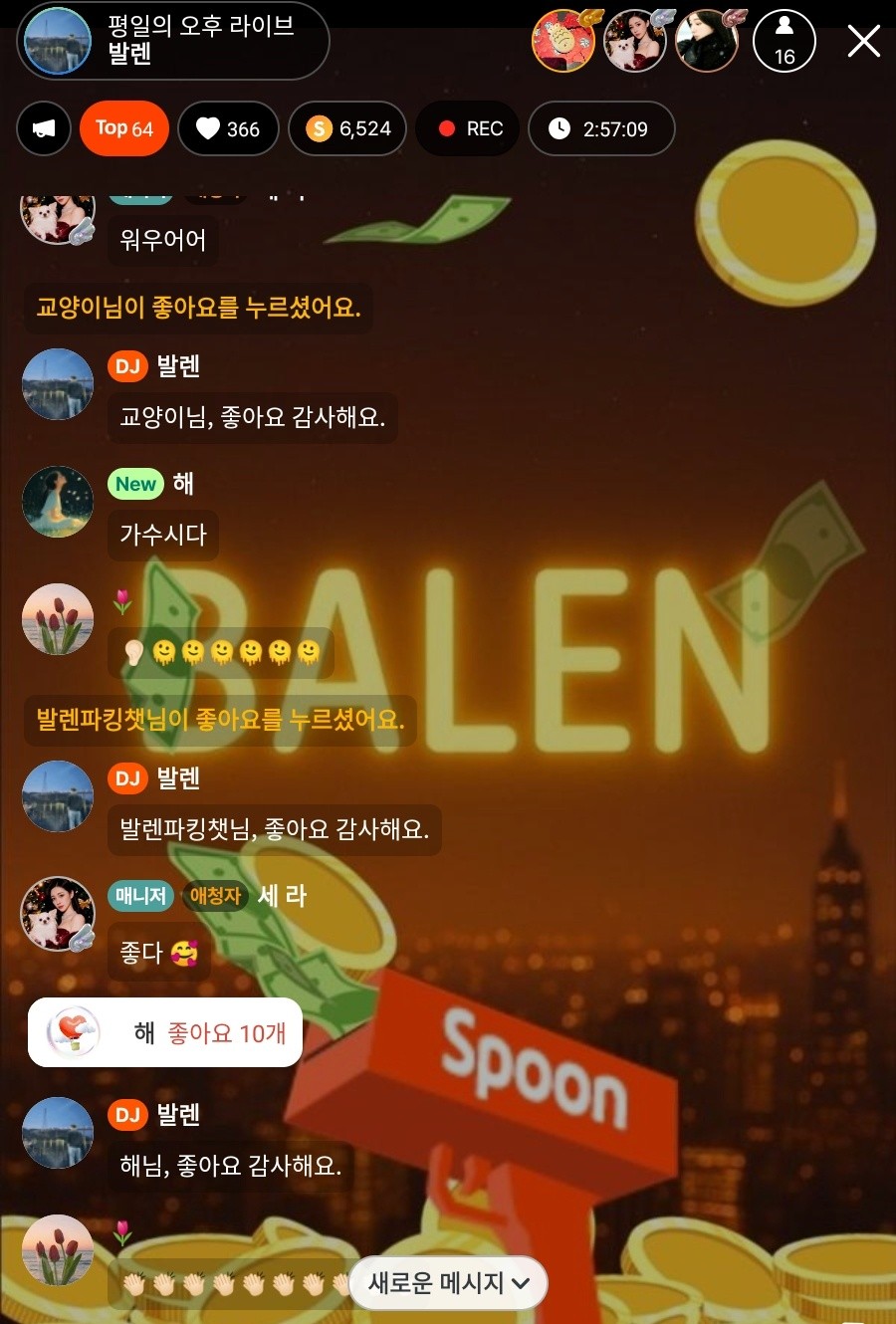This screenshot has width=896, height=1324.
Task: Open the second top fan avatar
Action: [x=635, y=42]
